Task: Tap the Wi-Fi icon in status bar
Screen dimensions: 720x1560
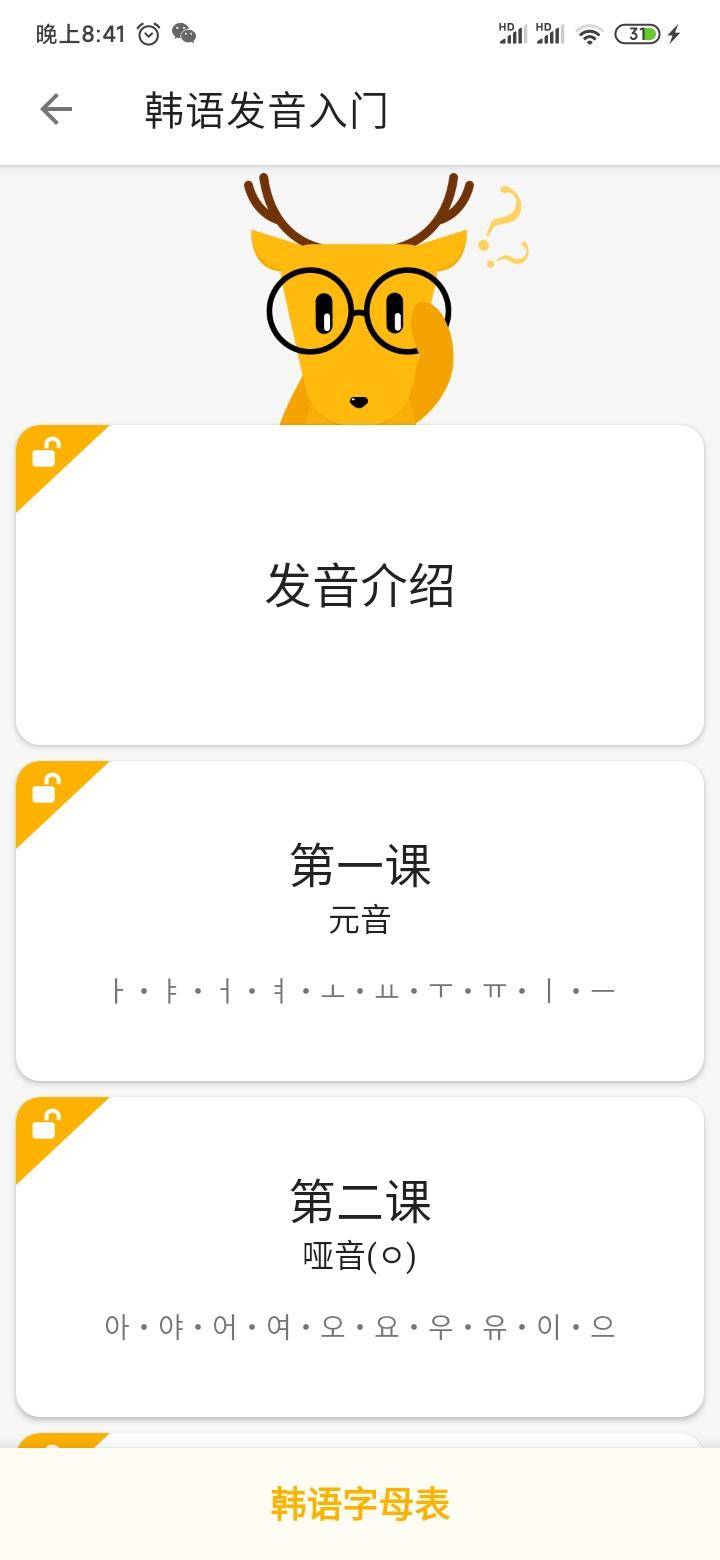Action: pos(589,33)
